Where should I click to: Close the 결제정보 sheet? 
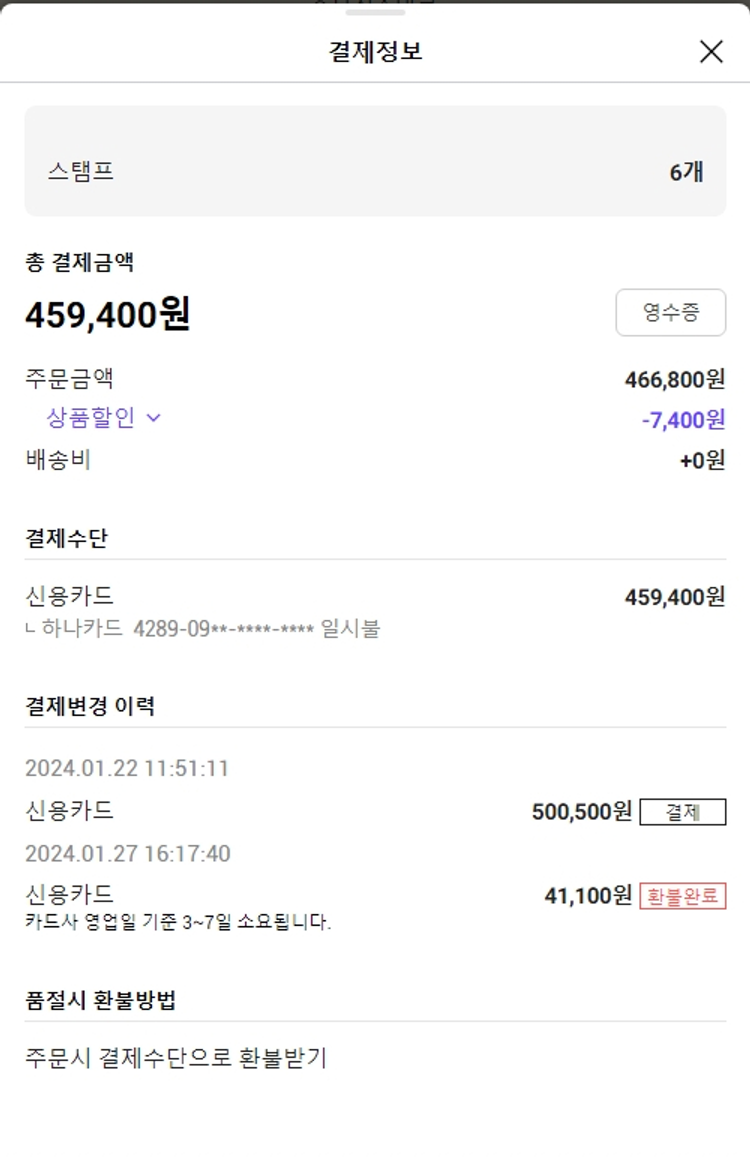click(x=711, y=52)
